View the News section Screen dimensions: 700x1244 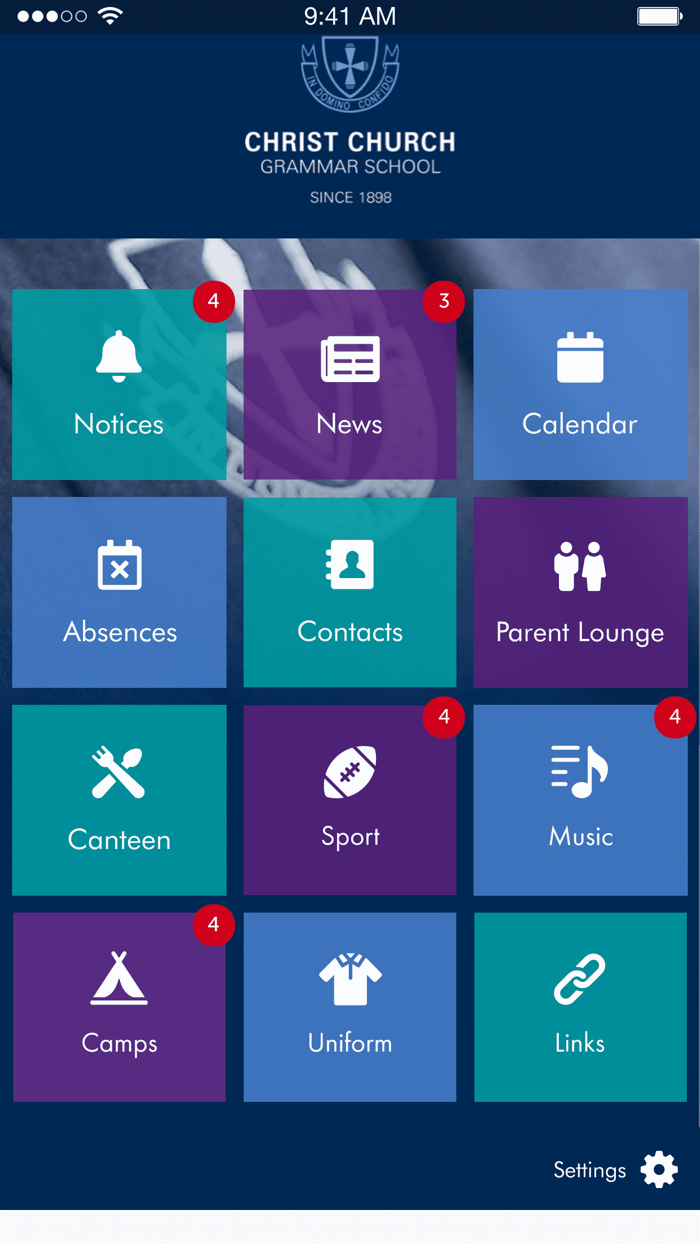[350, 385]
